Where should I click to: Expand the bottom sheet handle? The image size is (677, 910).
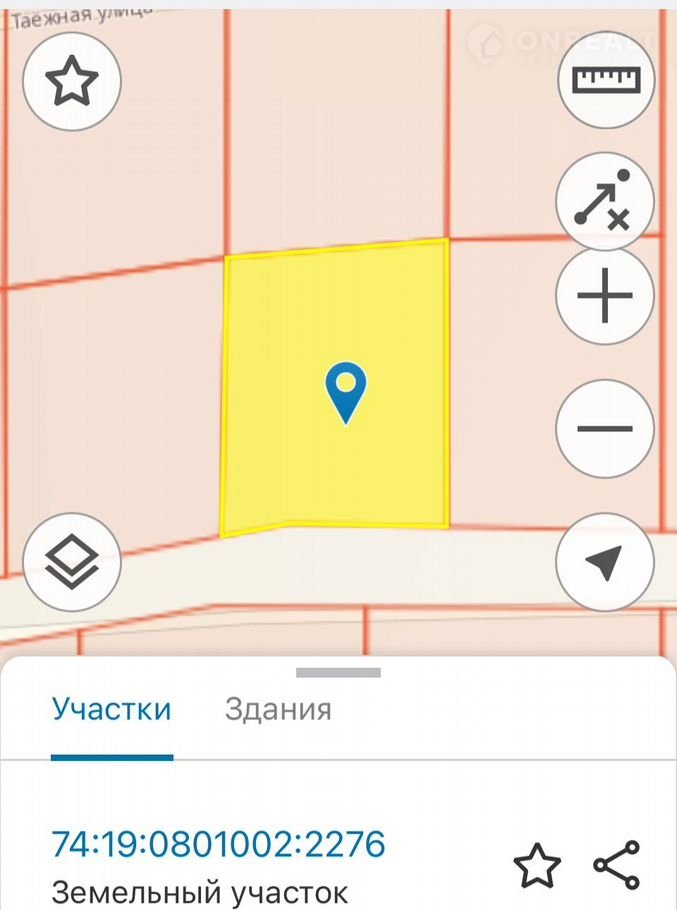338,673
